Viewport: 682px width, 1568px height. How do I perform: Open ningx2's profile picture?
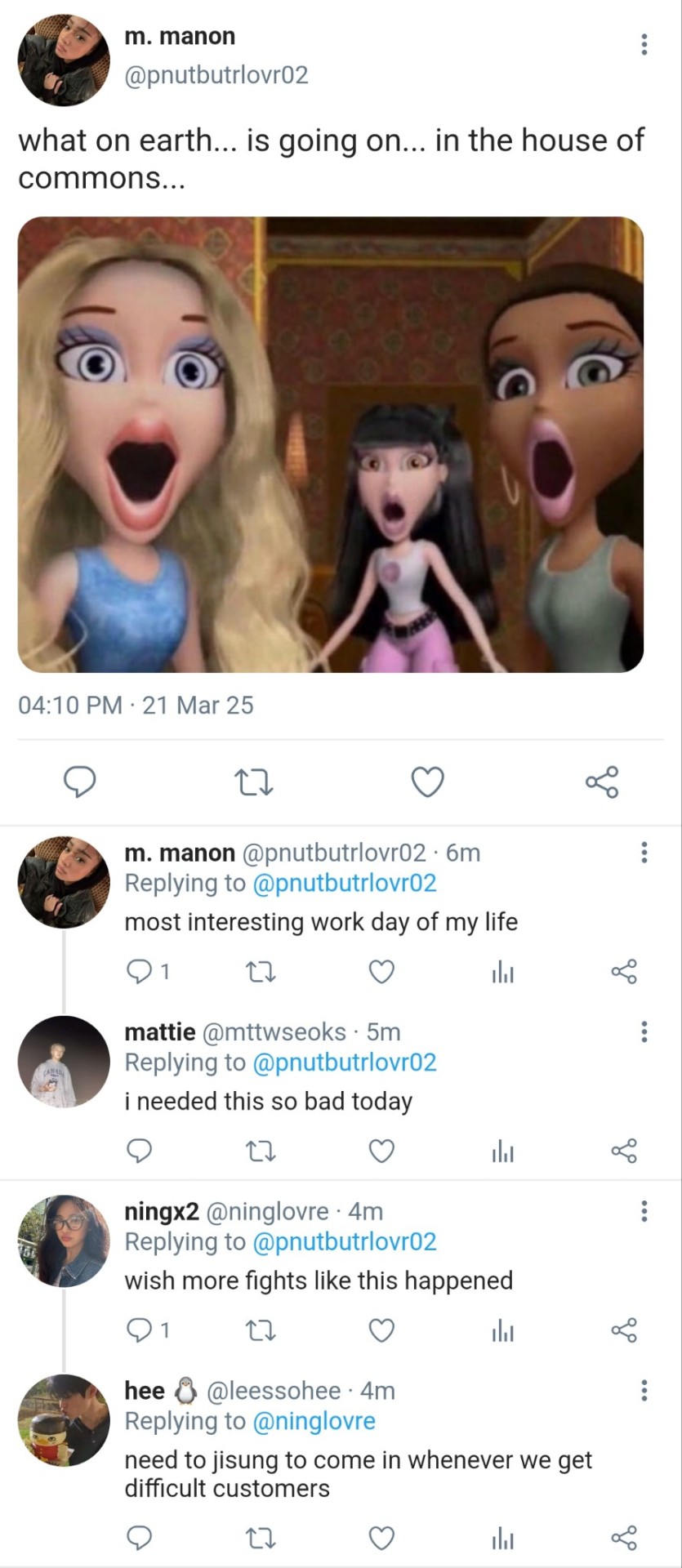(x=64, y=1241)
